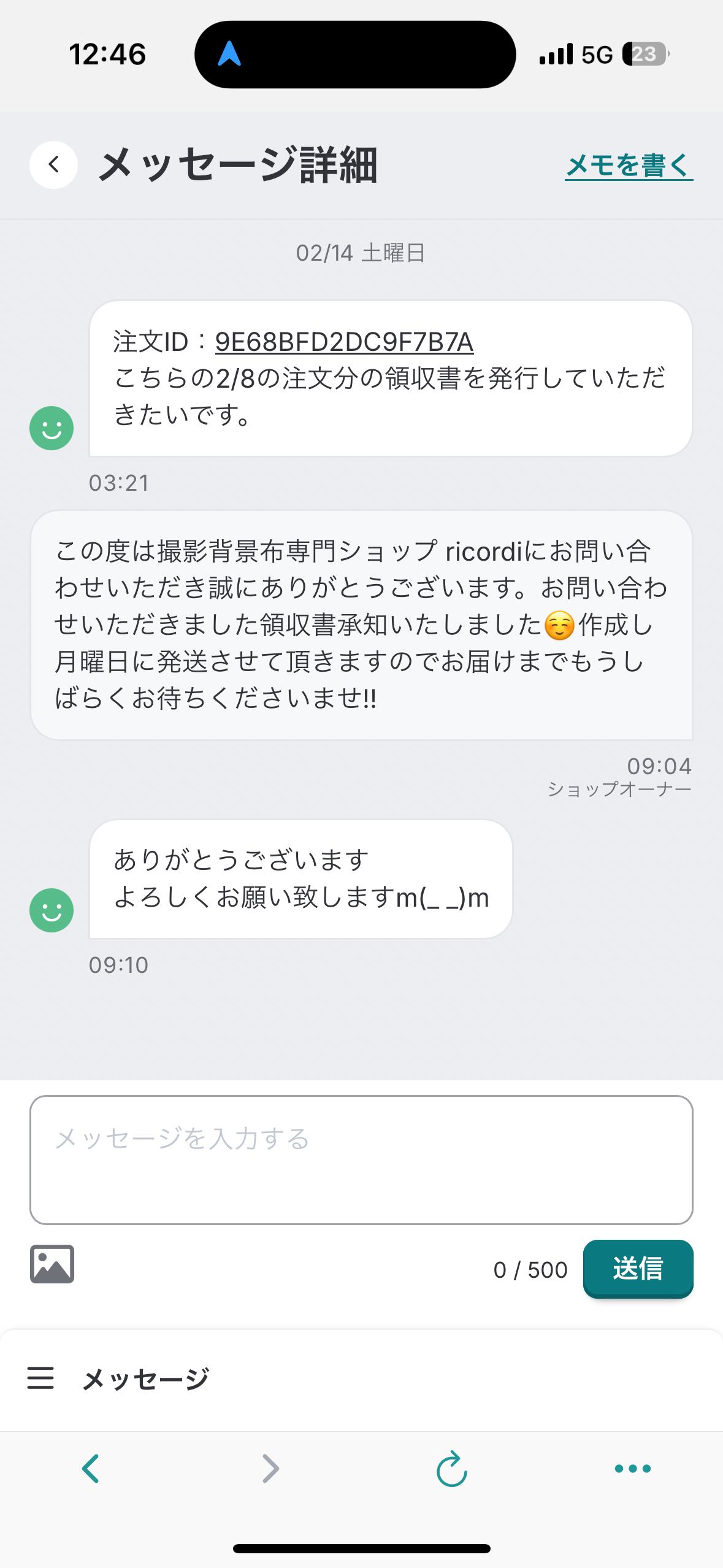Open the メッセージ hamburger menu

40,1378
